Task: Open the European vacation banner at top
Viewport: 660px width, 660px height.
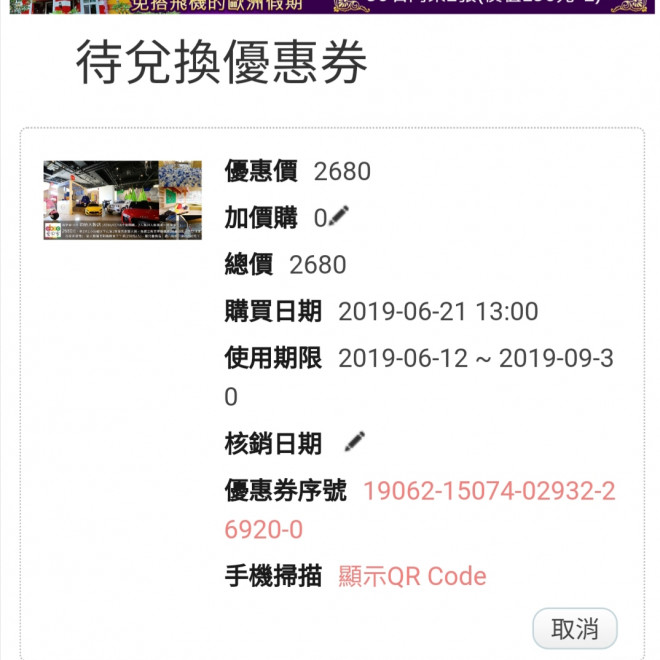Action: pyautogui.click(x=330, y=5)
